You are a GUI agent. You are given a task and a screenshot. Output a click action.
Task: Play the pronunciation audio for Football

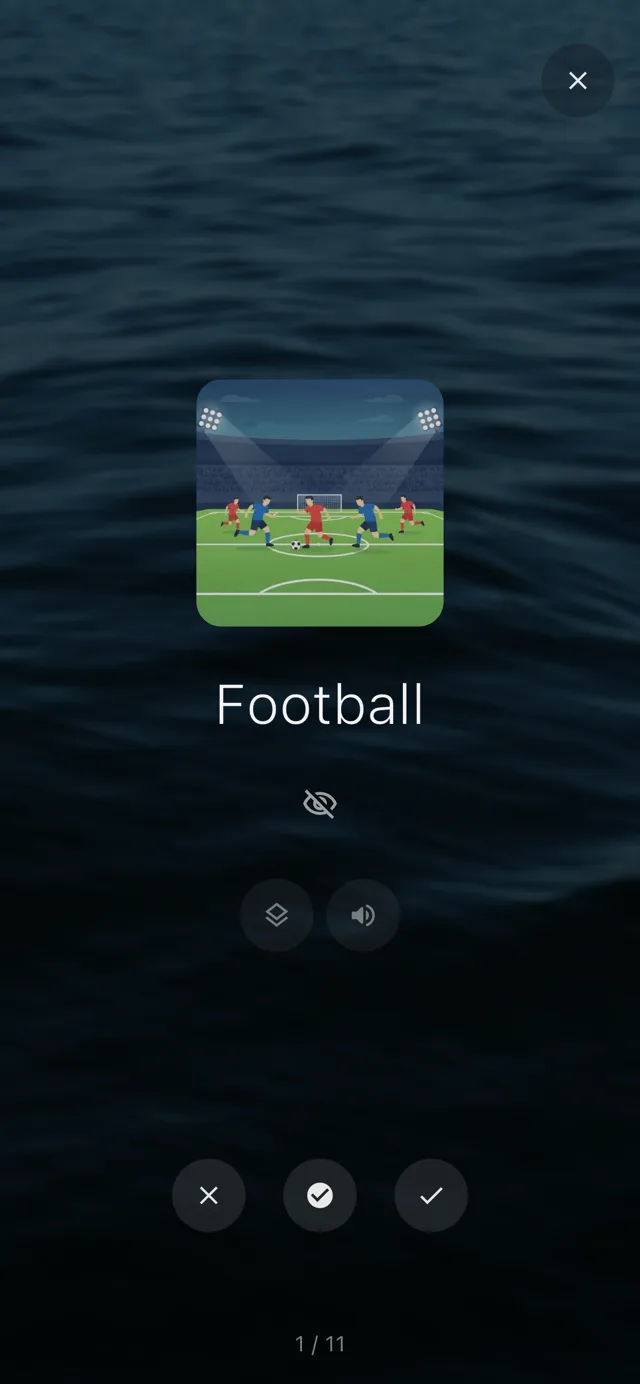[x=363, y=915]
